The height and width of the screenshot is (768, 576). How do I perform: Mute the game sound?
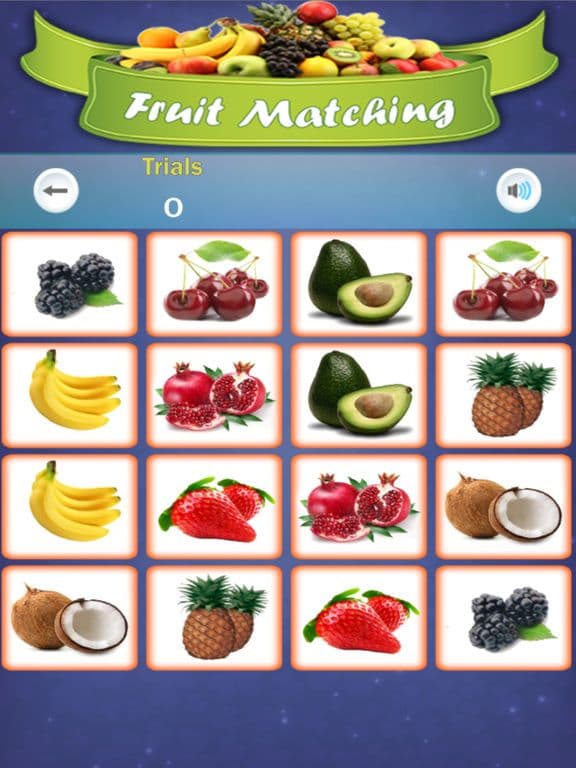tap(519, 191)
